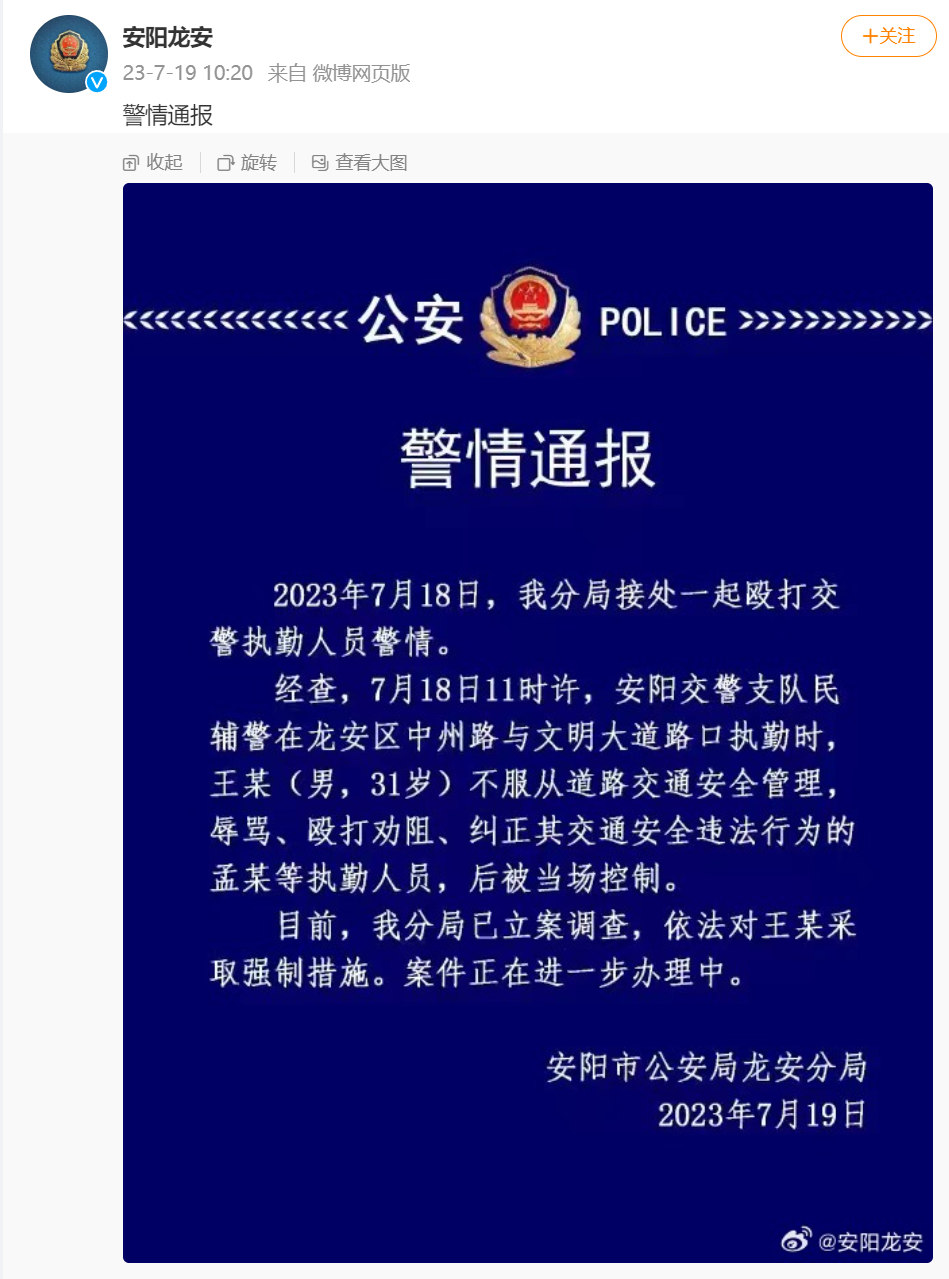Open the 23-7-19 10:20 post timestamp

pos(187,73)
